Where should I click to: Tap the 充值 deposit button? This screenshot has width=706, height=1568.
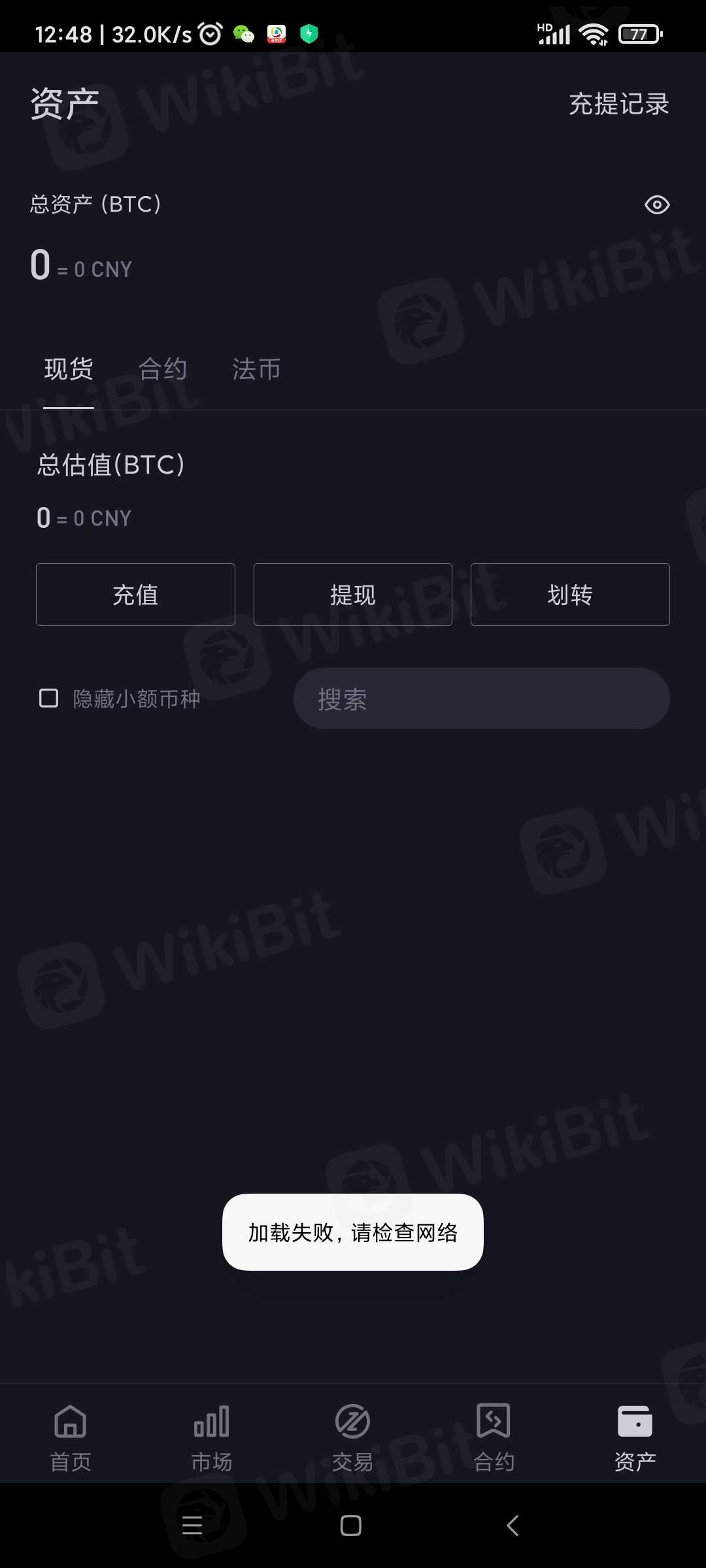135,595
